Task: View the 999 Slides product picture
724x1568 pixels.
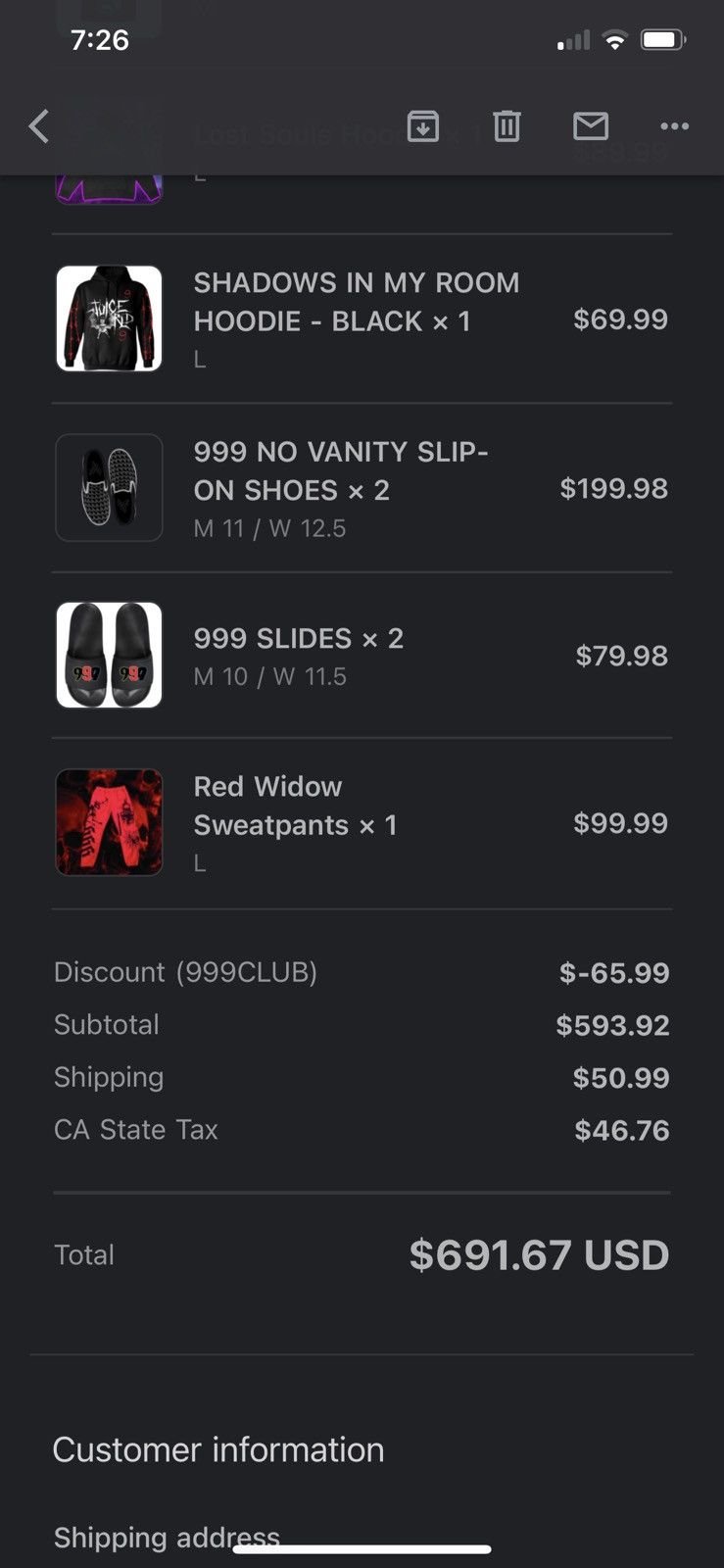Action: pos(108,654)
